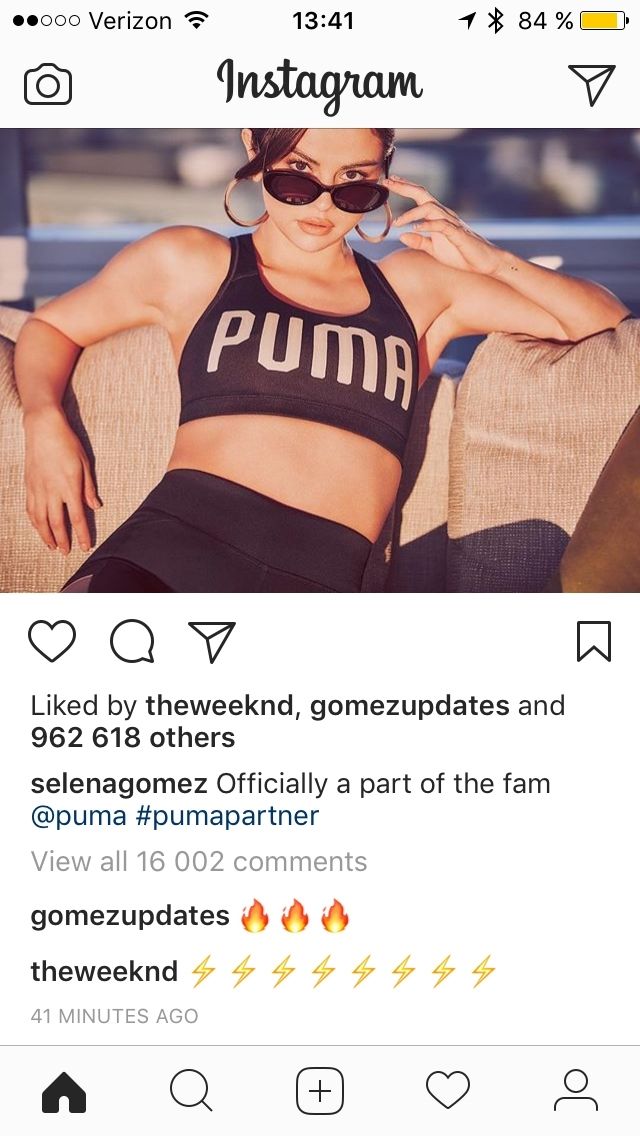Open the @puma mention

point(79,816)
